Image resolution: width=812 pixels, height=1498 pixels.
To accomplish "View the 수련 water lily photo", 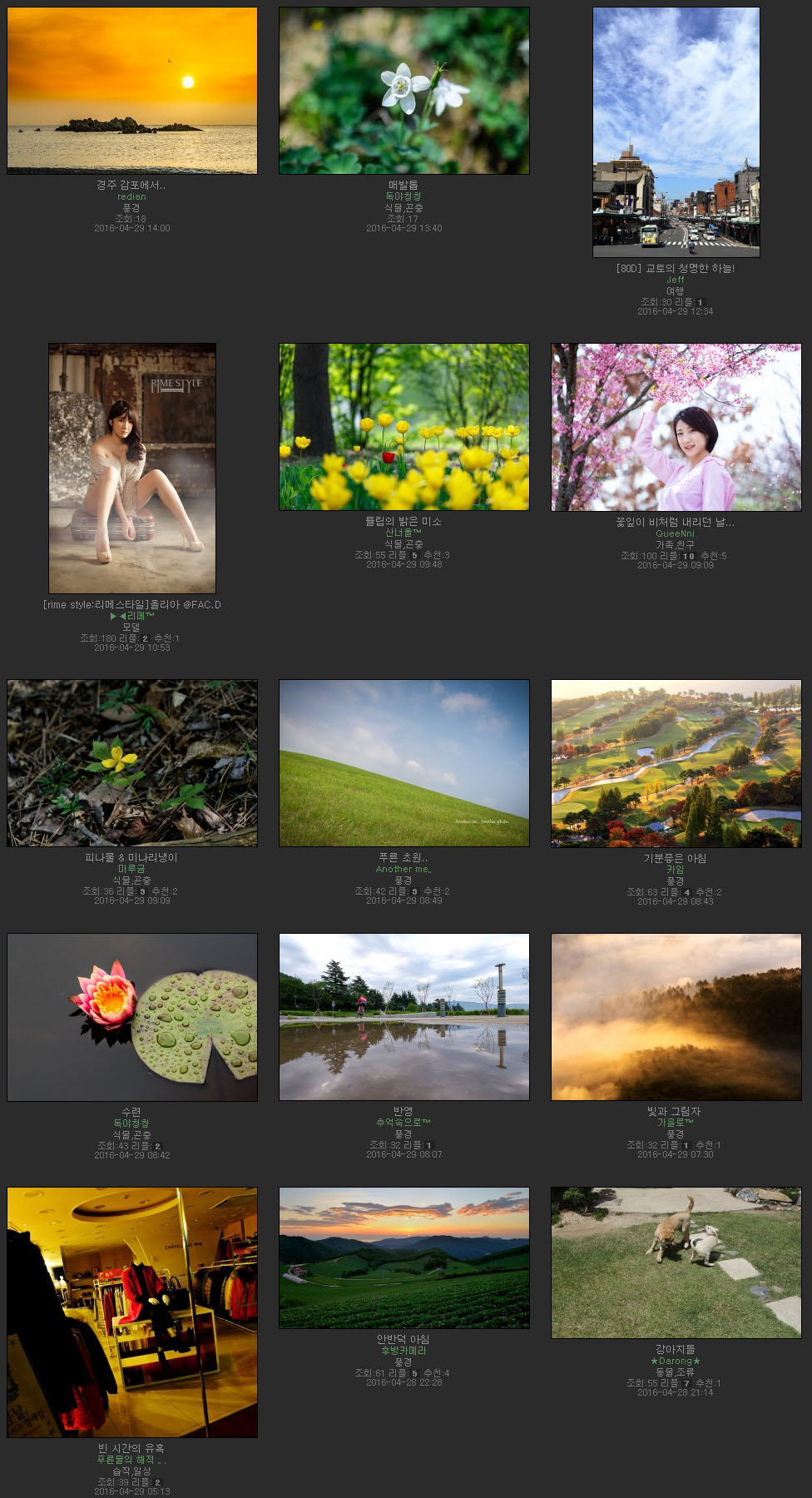I will 132,1017.
